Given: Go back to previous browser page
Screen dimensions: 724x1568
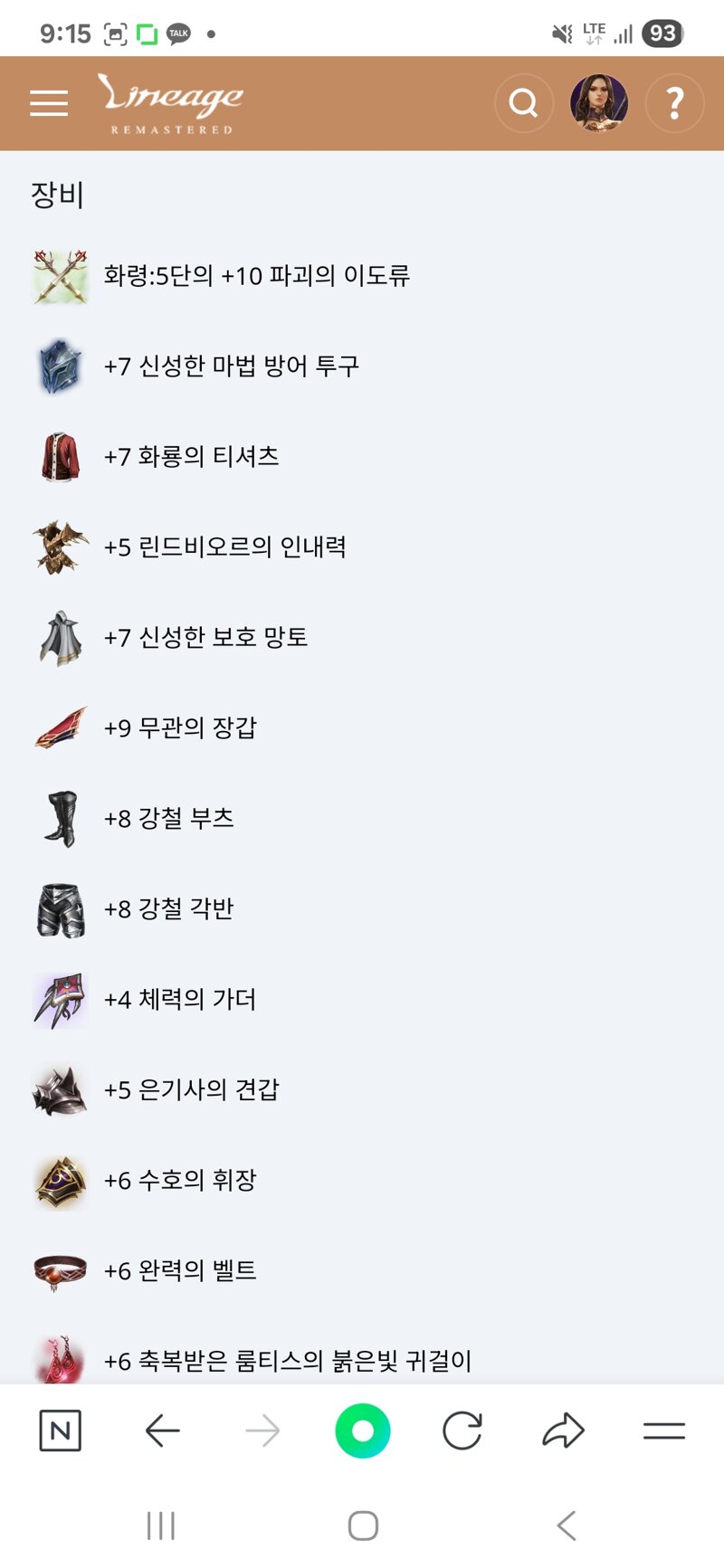Looking at the screenshot, I should click(x=163, y=1430).
